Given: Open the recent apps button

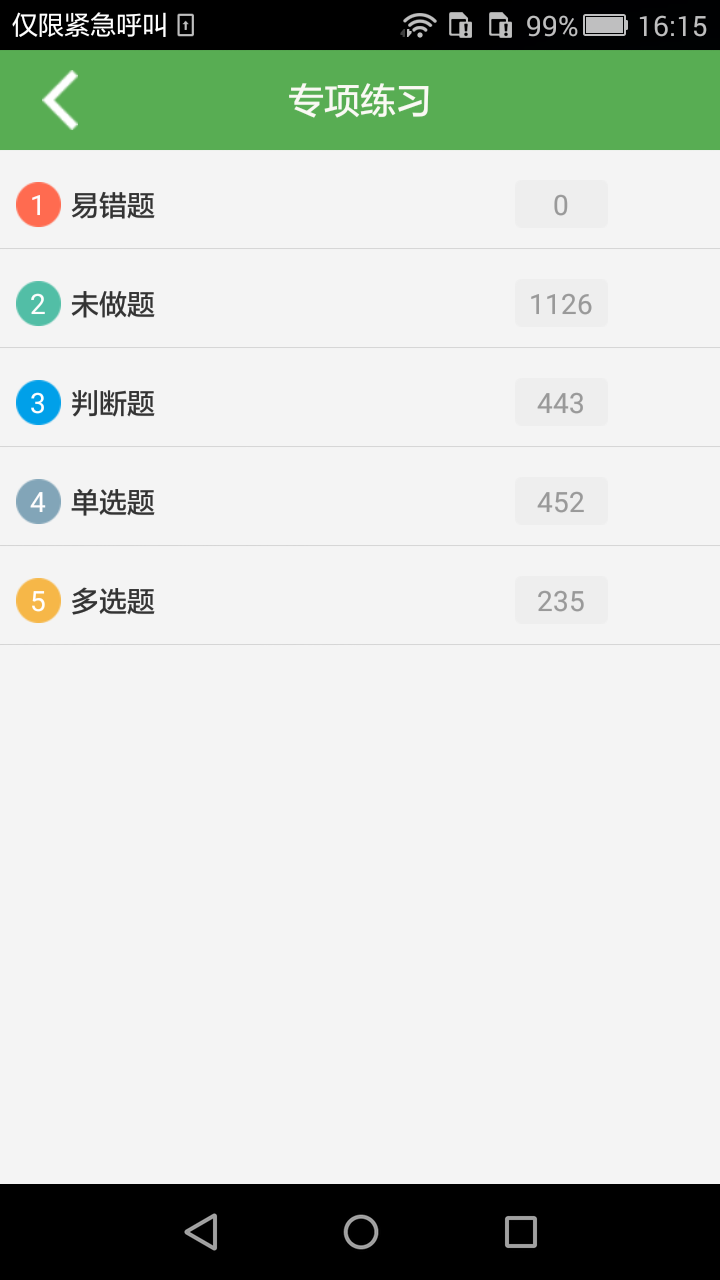Looking at the screenshot, I should click(520, 1232).
